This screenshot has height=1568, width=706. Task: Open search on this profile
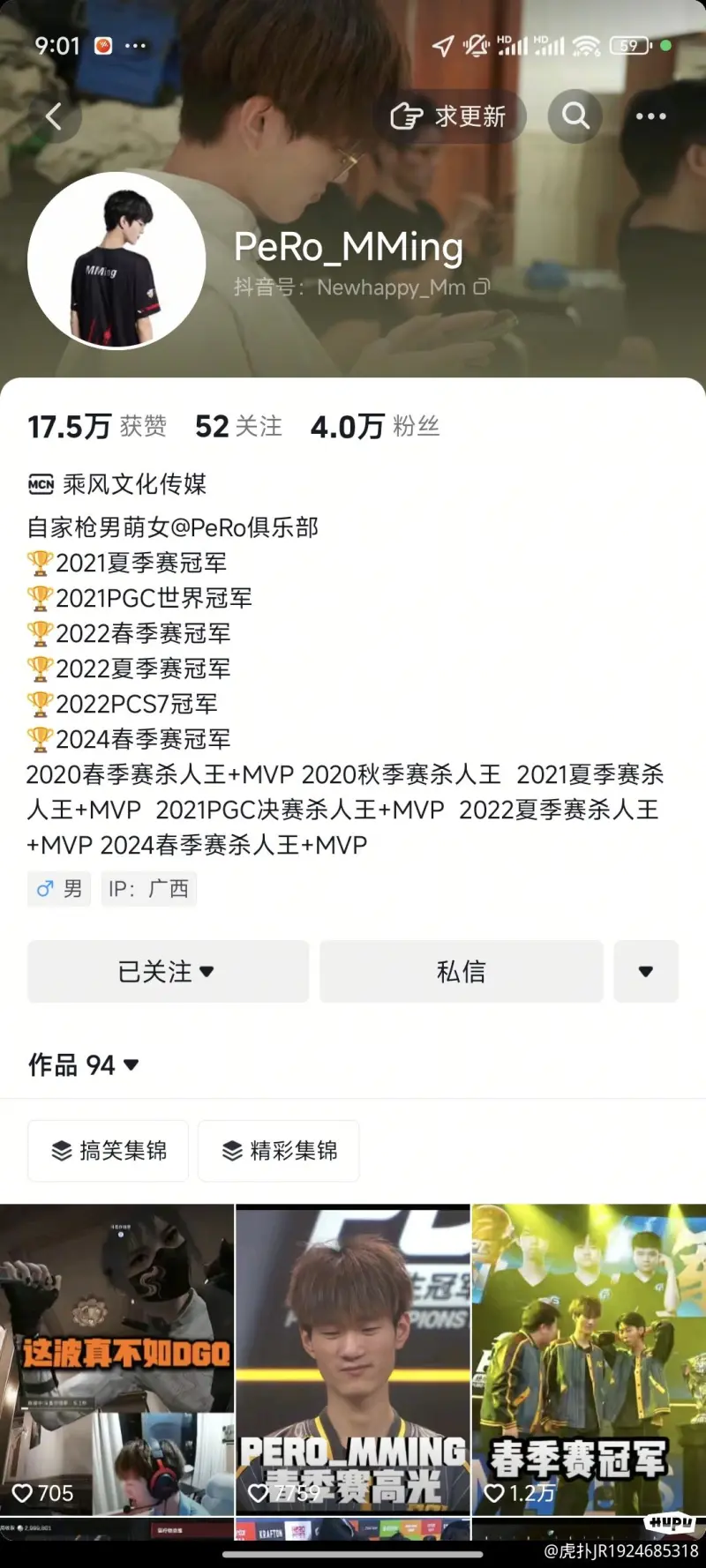click(x=575, y=116)
